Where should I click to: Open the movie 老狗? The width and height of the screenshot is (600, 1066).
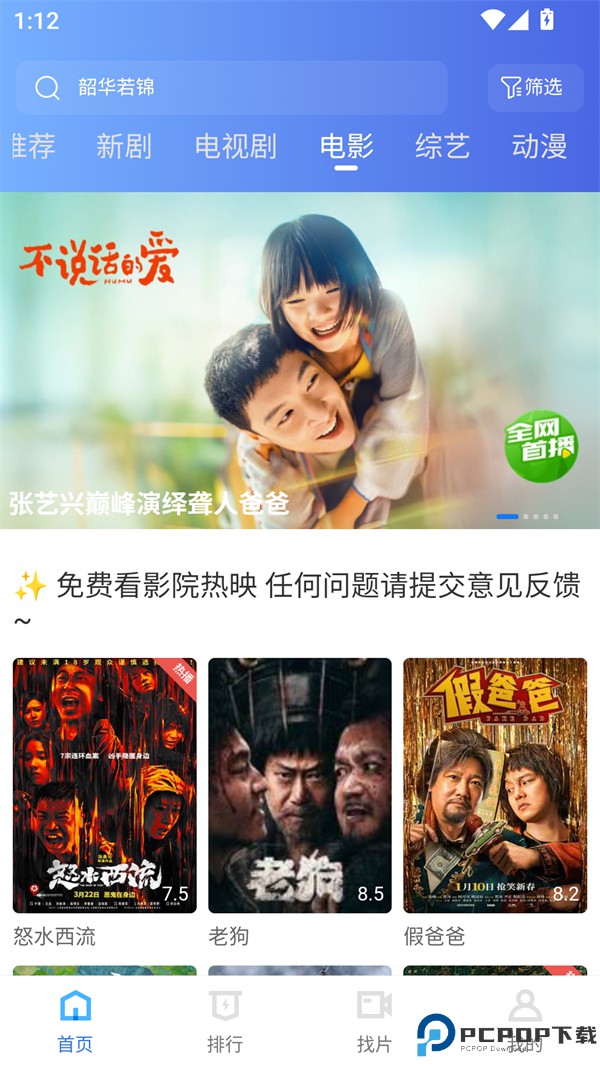[x=299, y=785]
